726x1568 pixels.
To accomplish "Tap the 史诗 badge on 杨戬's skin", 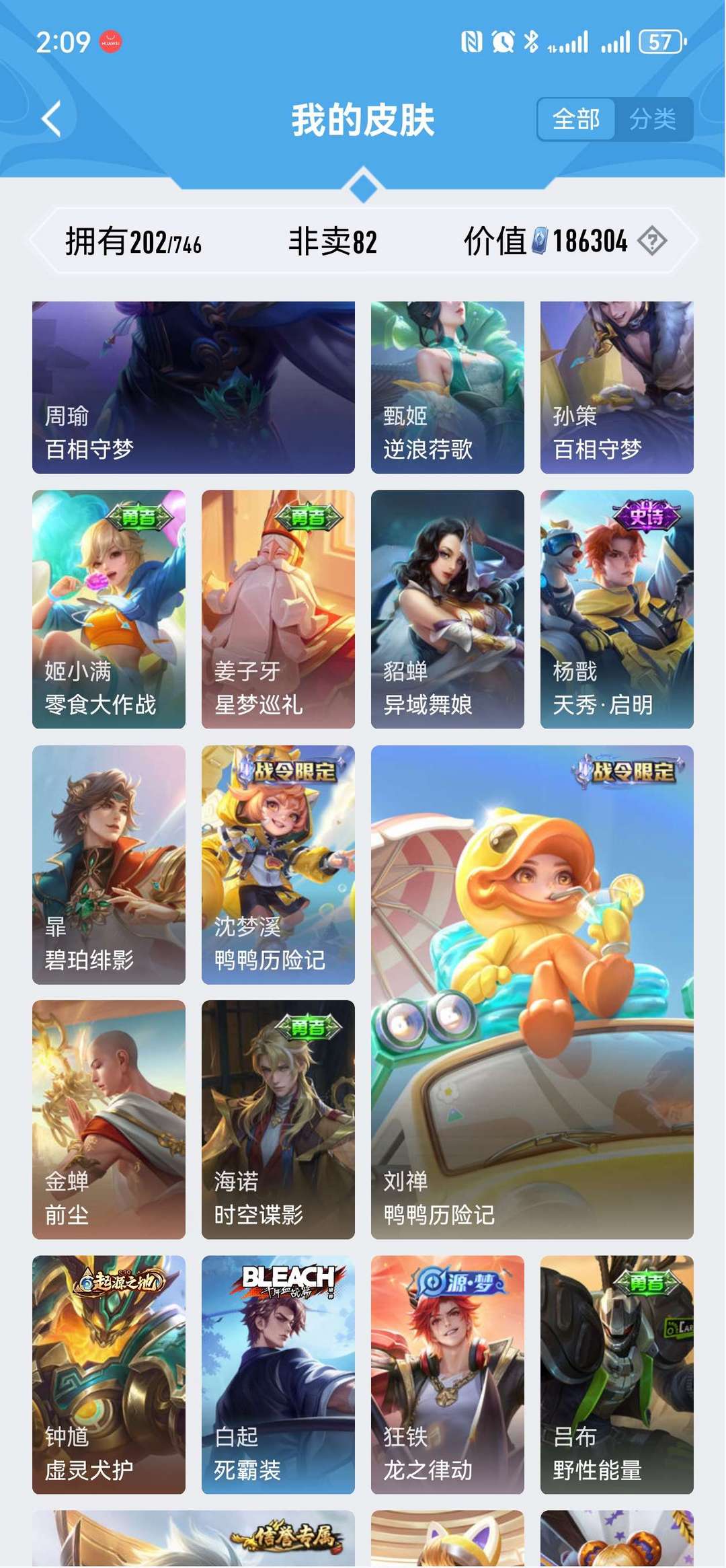I will 645,515.
